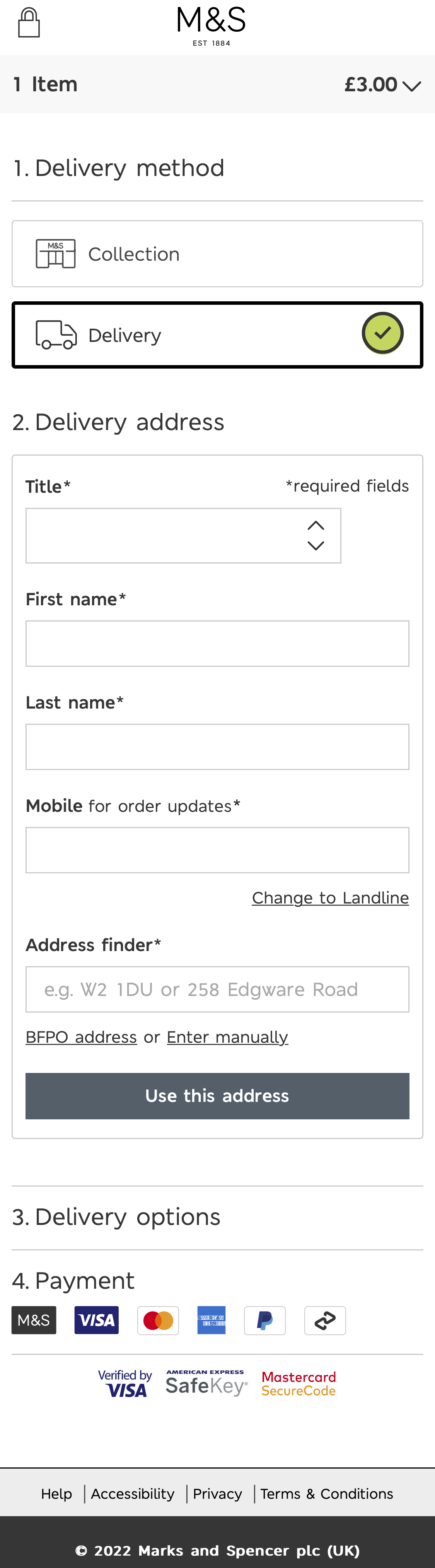
Task: Select Collection as delivery method
Action: coord(217,254)
